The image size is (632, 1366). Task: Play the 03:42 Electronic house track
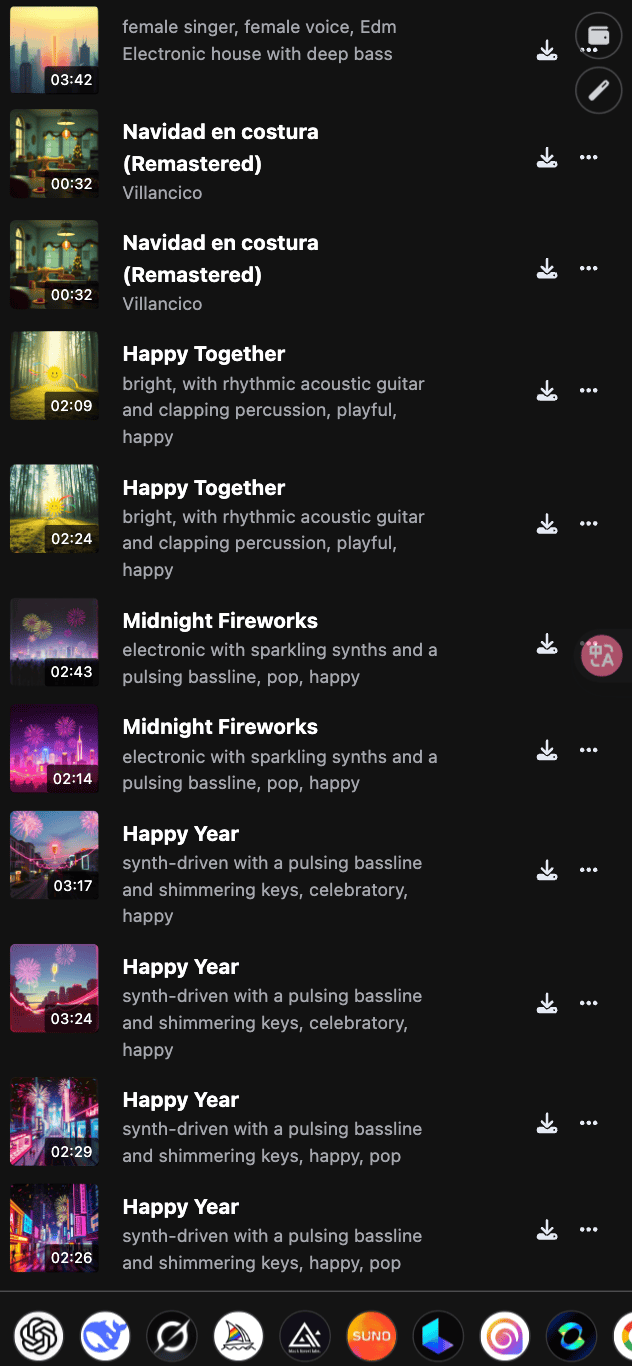pos(54,50)
